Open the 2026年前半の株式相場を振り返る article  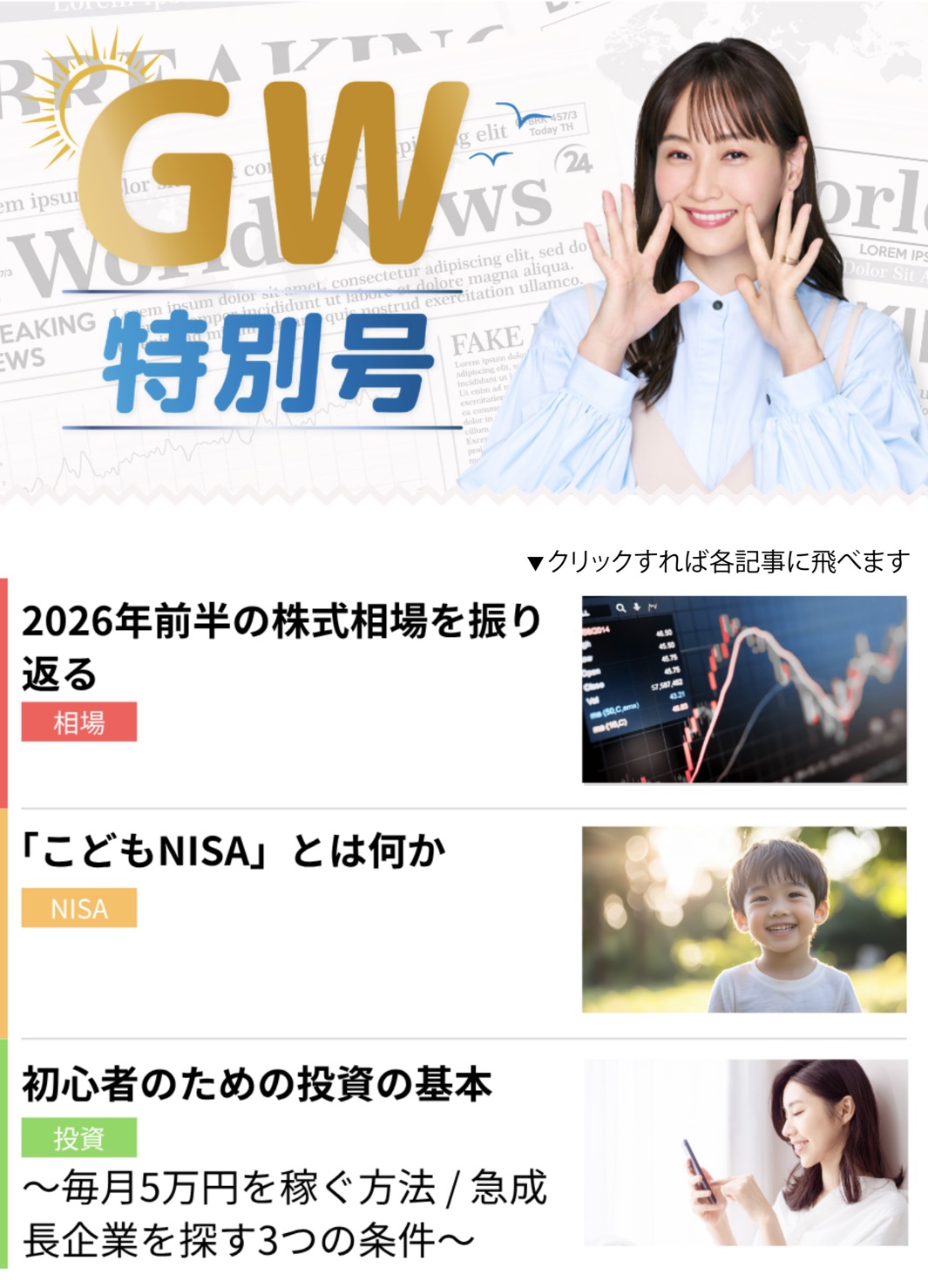[281, 646]
